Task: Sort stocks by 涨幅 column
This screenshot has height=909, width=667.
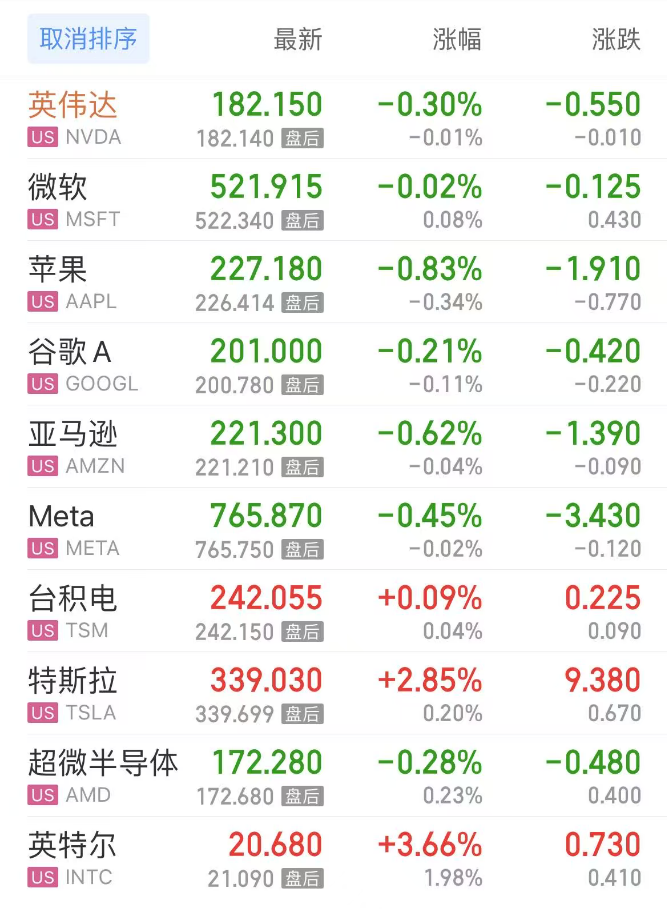Action: pos(457,39)
